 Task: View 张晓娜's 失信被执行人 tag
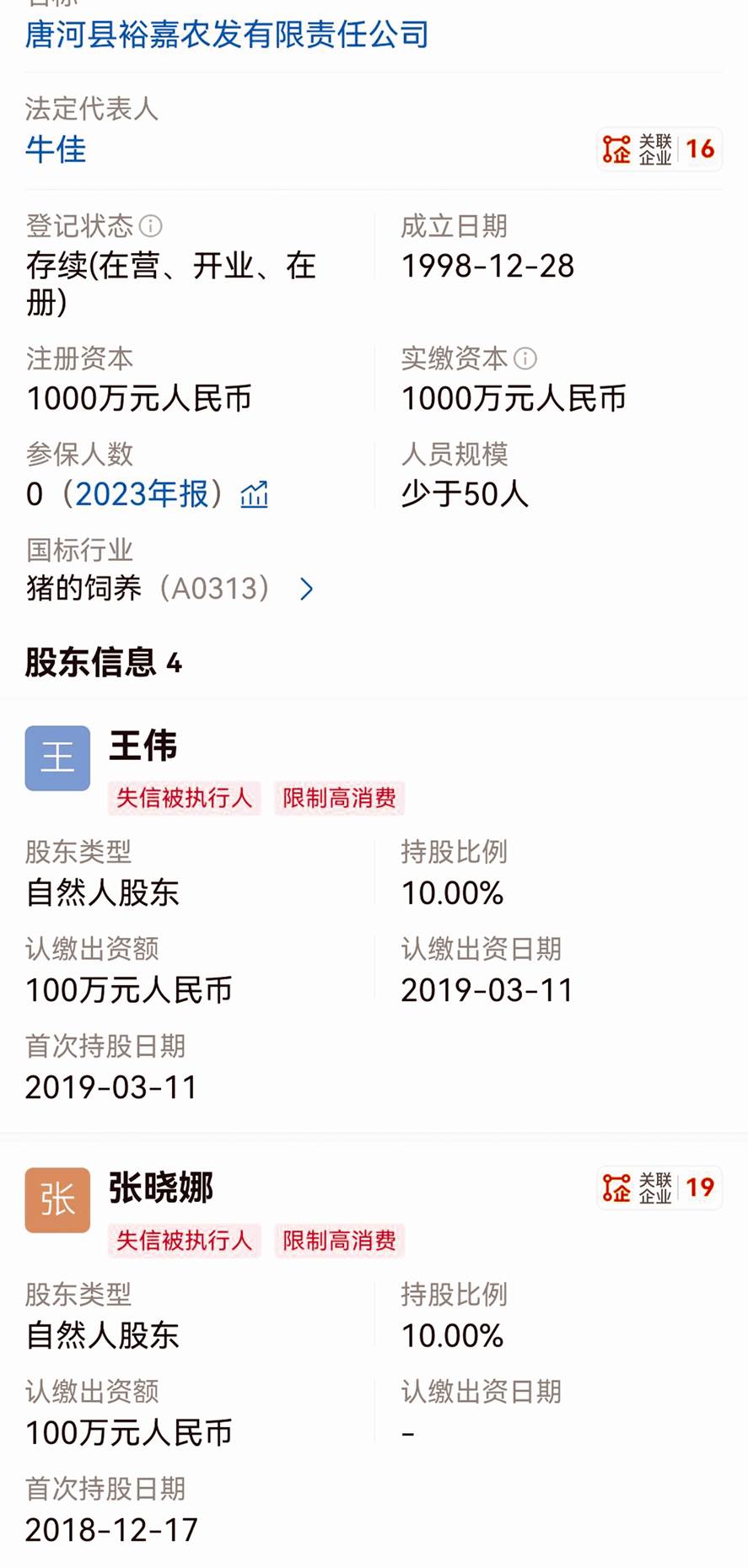184,1240
